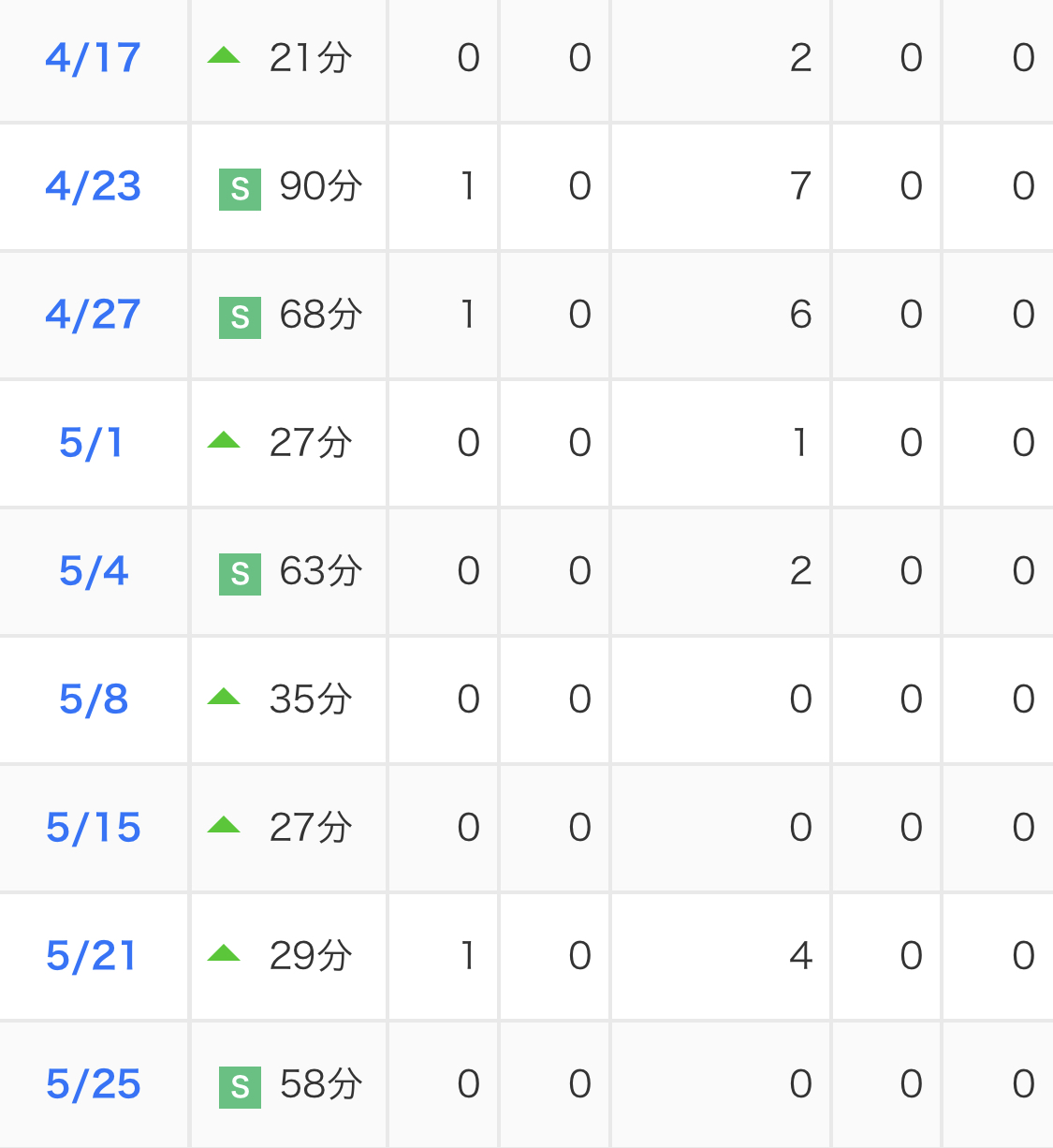
Task: Open the 4/17 match link
Action: (93, 58)
